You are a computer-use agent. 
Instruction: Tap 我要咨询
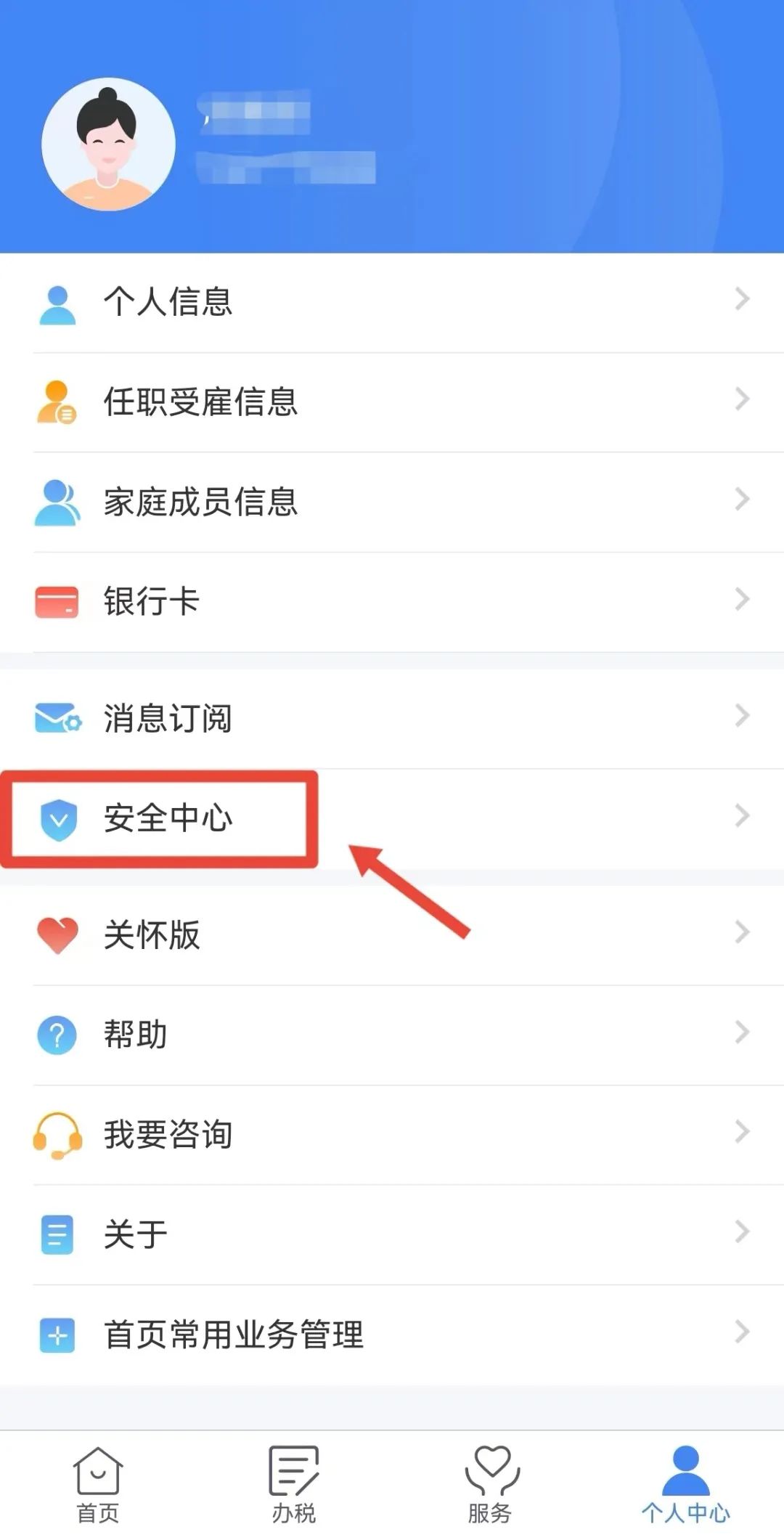[392, 1135]
